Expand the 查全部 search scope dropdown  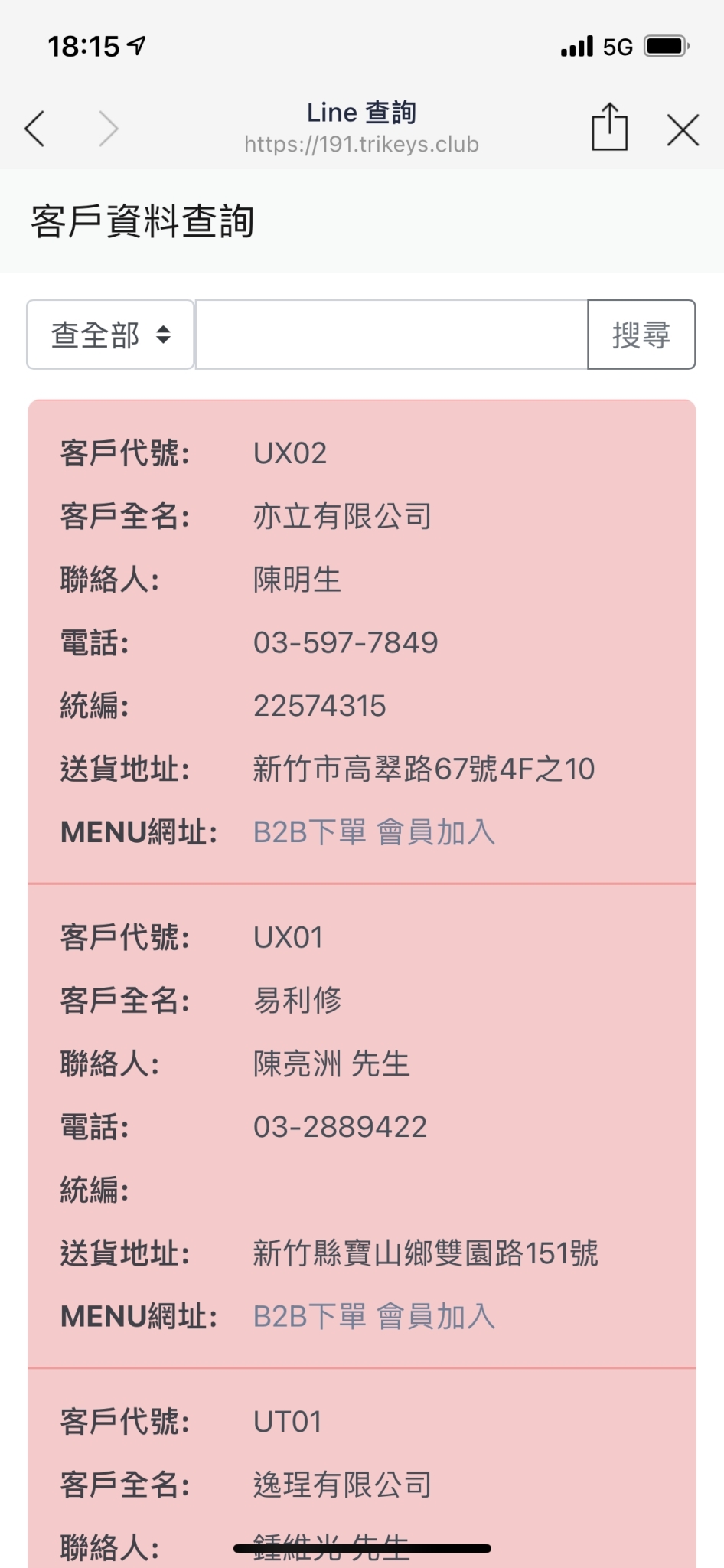coord(110,335)
